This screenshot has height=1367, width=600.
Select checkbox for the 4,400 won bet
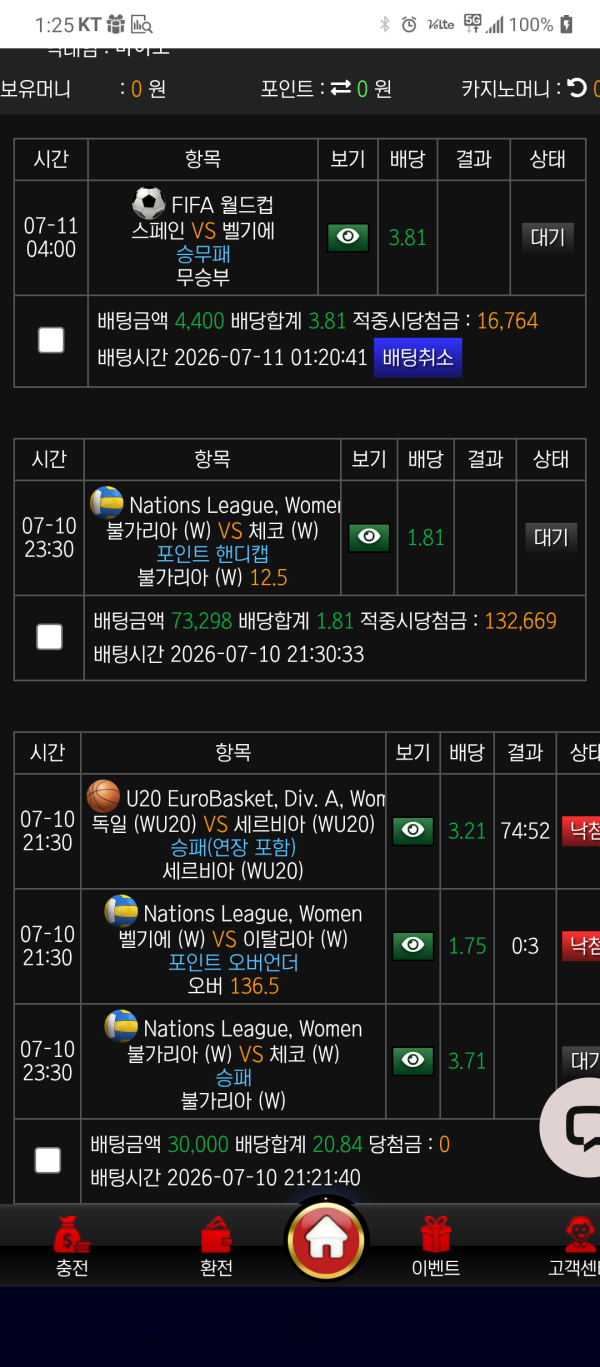coord(51,340)
